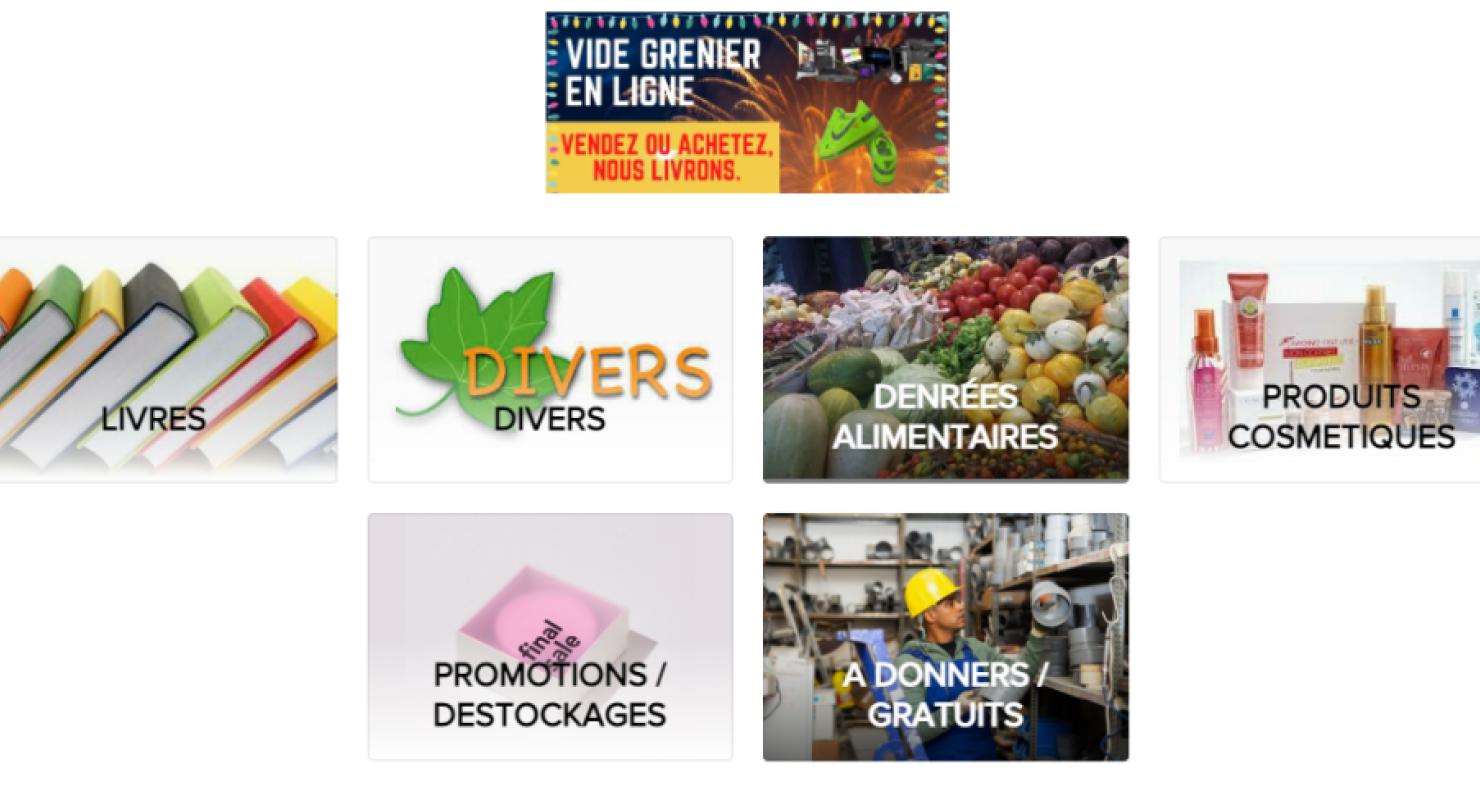View Promotions / Destockages category

(x=550, y=637)
